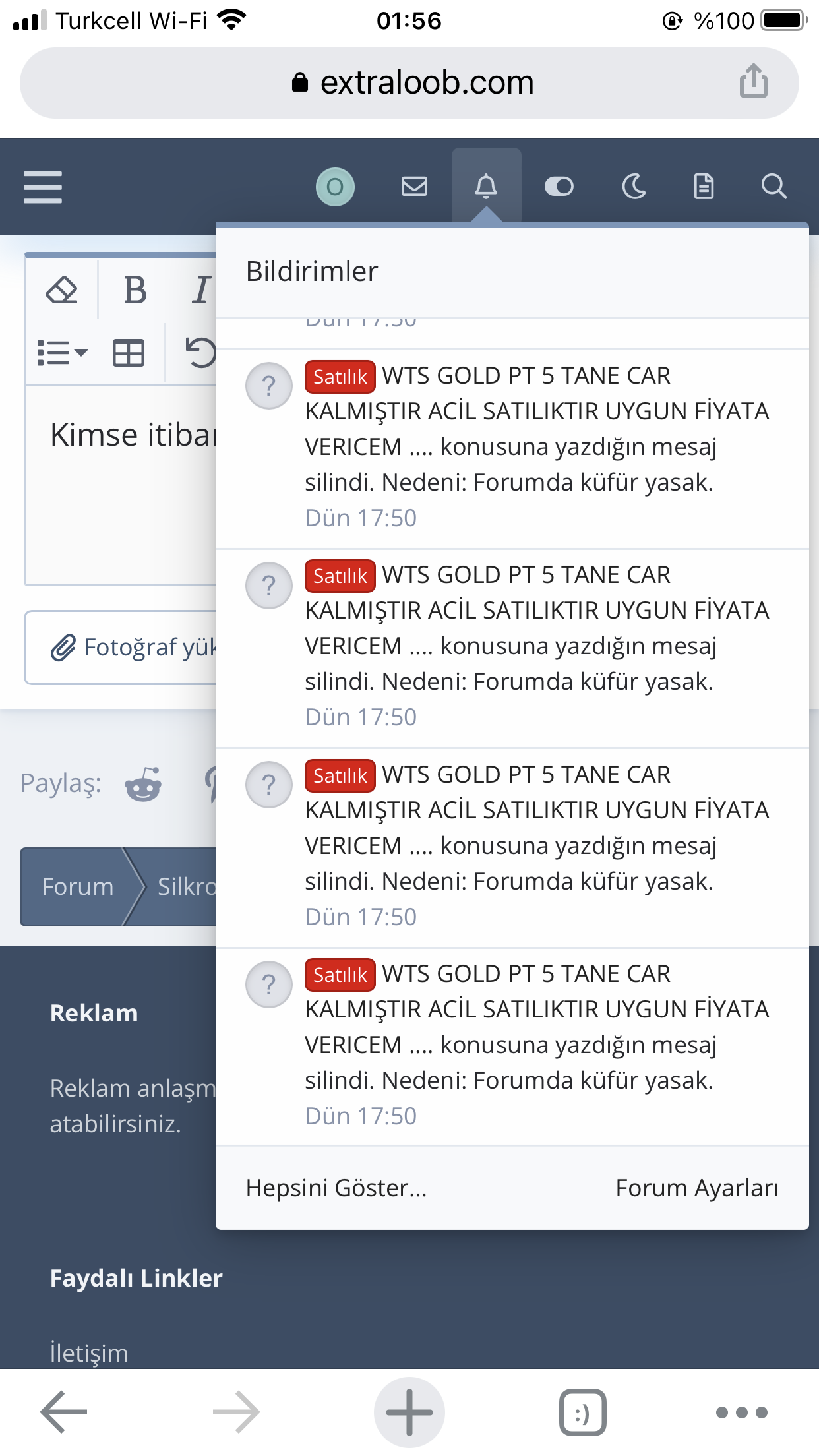819x1456 pixels.
Task: Go to the Forum breadcrumb
Action: pyautogui.click(x=78, y=886)
